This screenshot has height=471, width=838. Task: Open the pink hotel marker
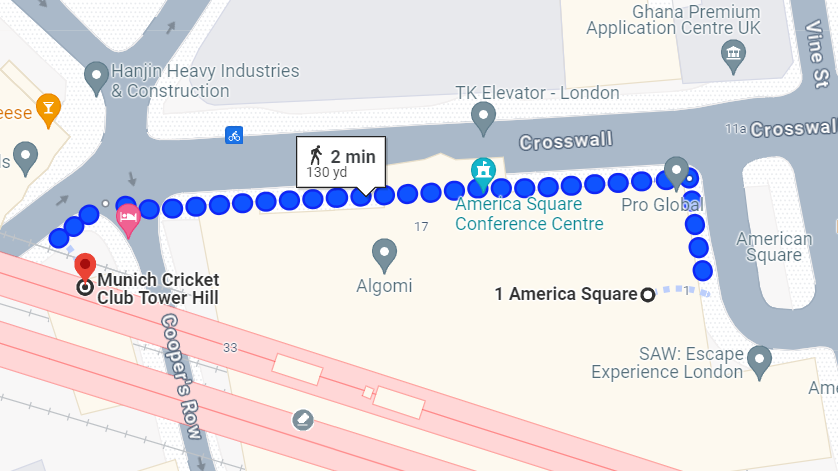tap(128, 221)
